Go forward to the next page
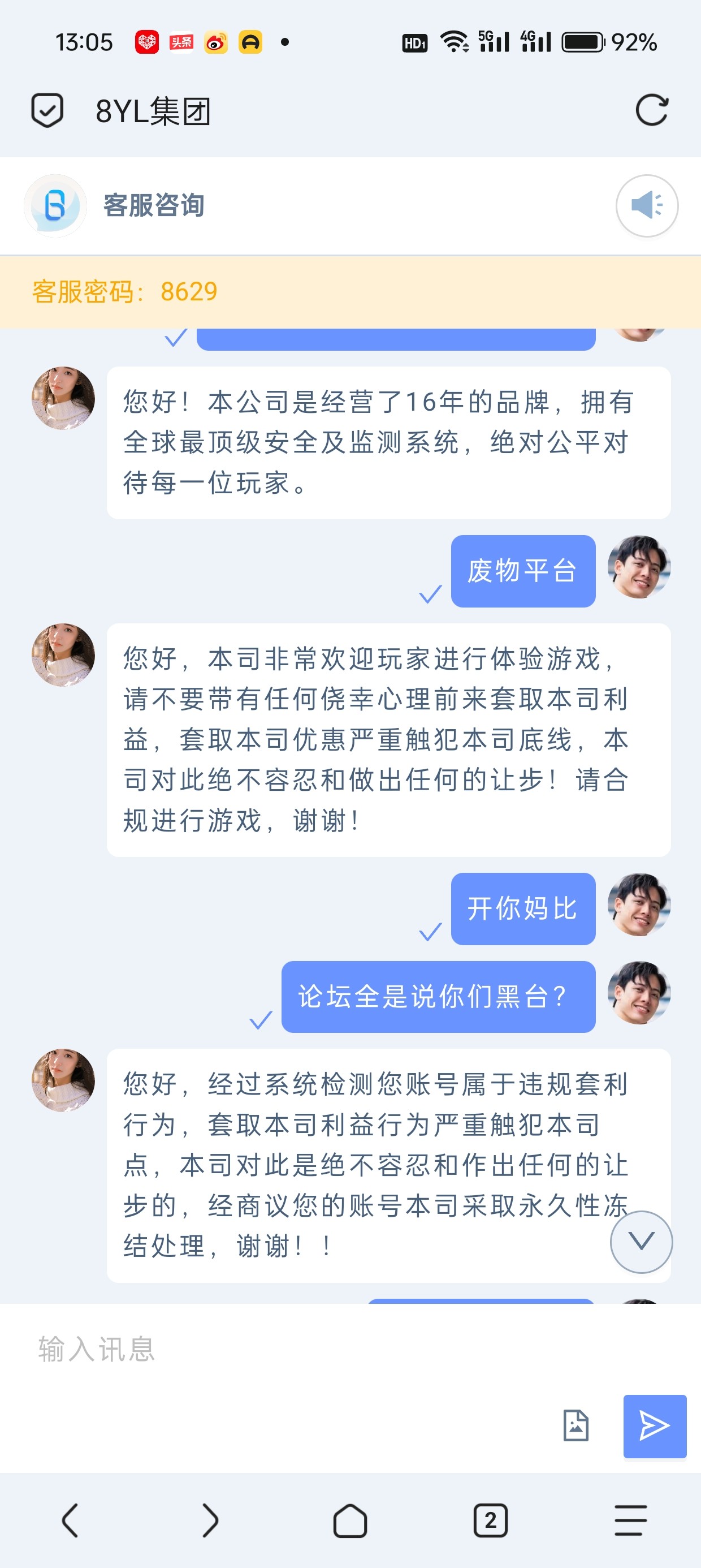The image size is (701, 1568). (x=210, y=1520)
